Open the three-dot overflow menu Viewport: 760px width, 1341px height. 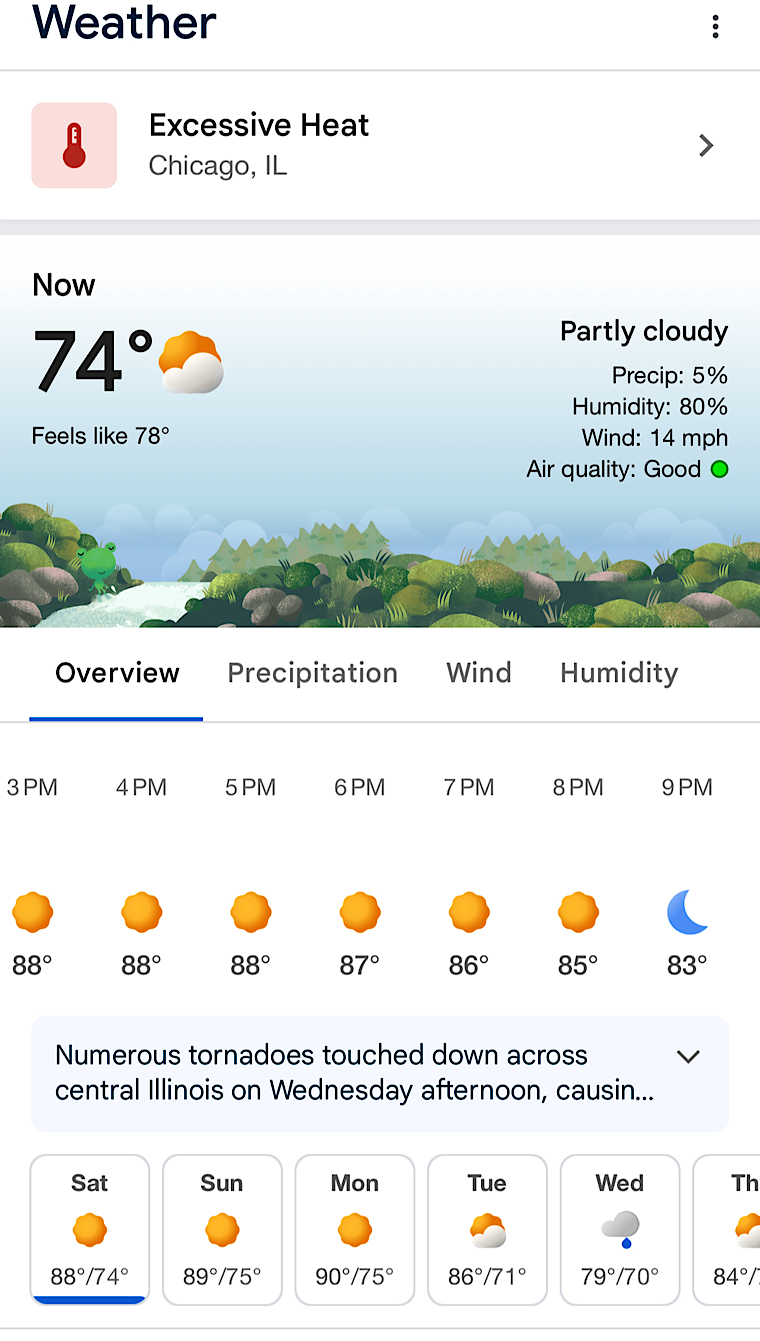tap(715, 27)
